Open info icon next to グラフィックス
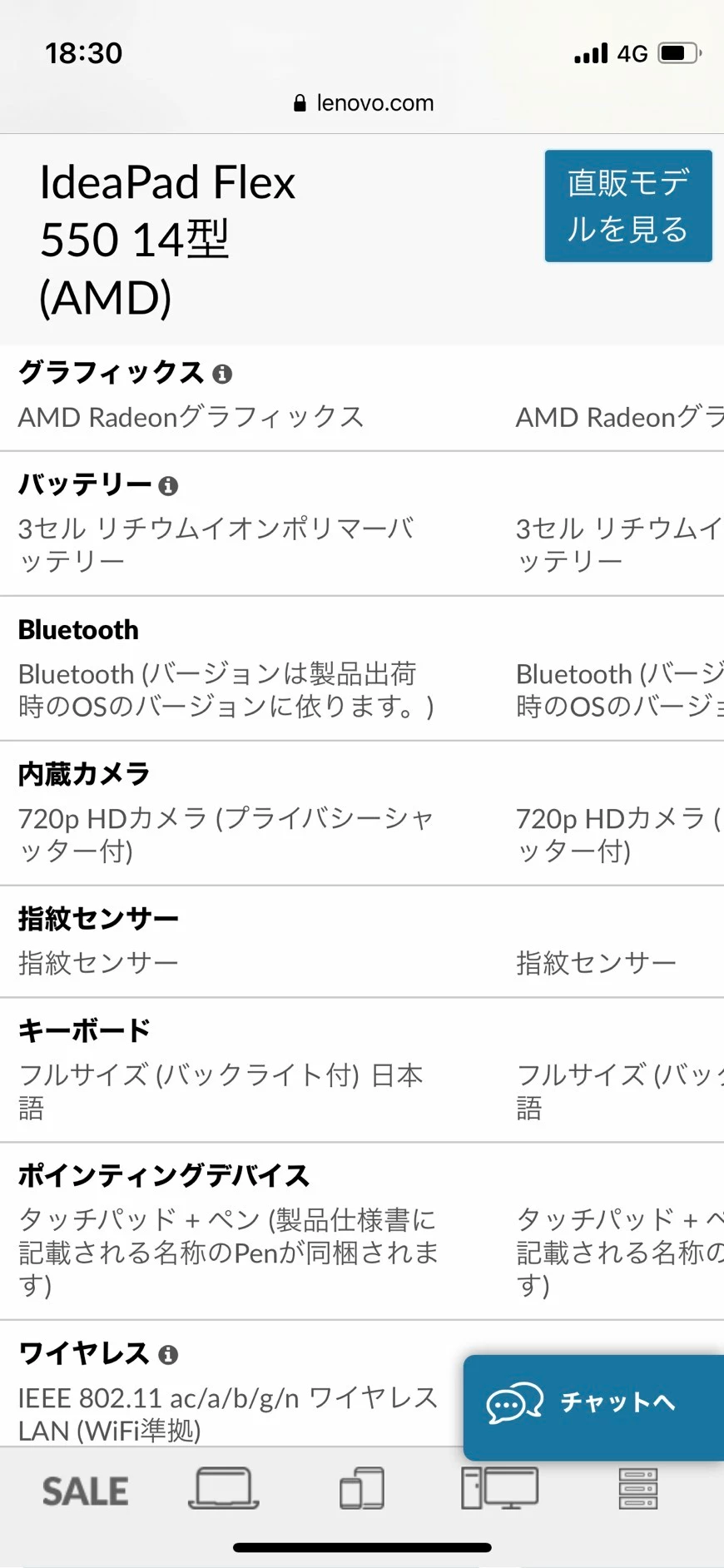 coord(222,374)
